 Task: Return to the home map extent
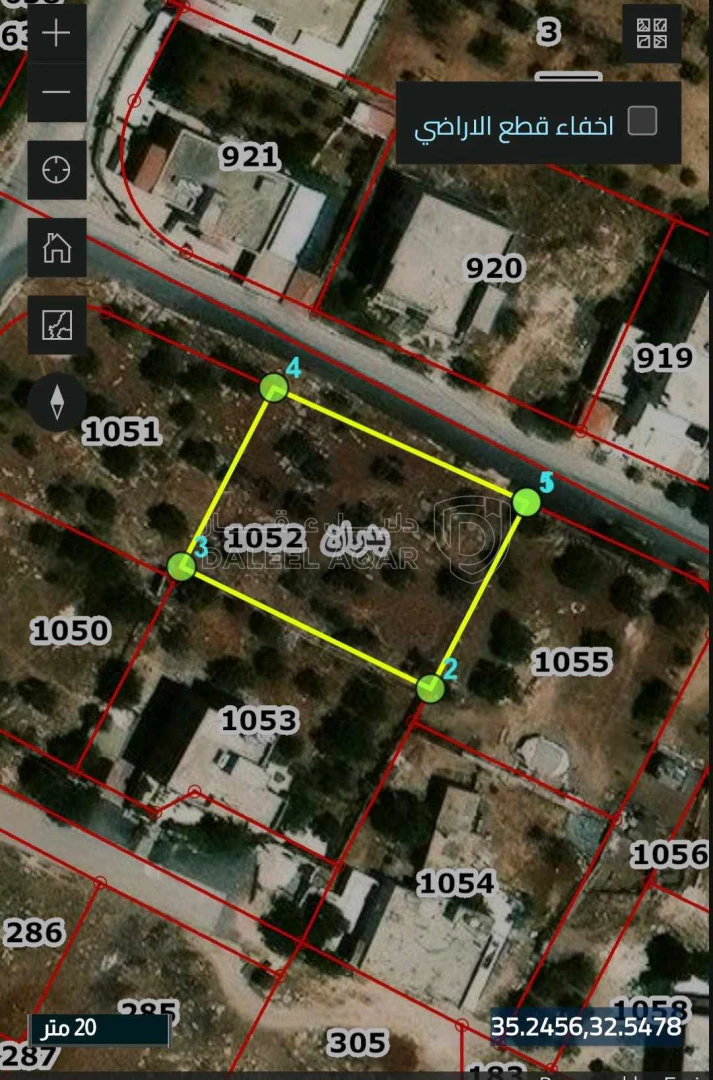[x=56, y=247]
